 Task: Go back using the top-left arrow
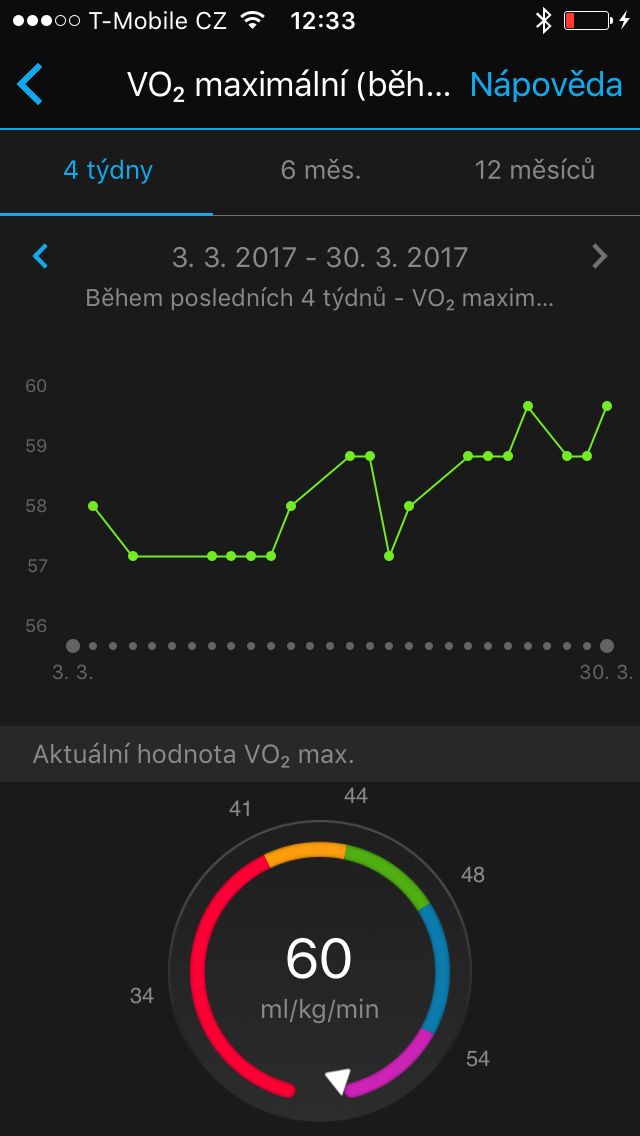pos(30,85)
